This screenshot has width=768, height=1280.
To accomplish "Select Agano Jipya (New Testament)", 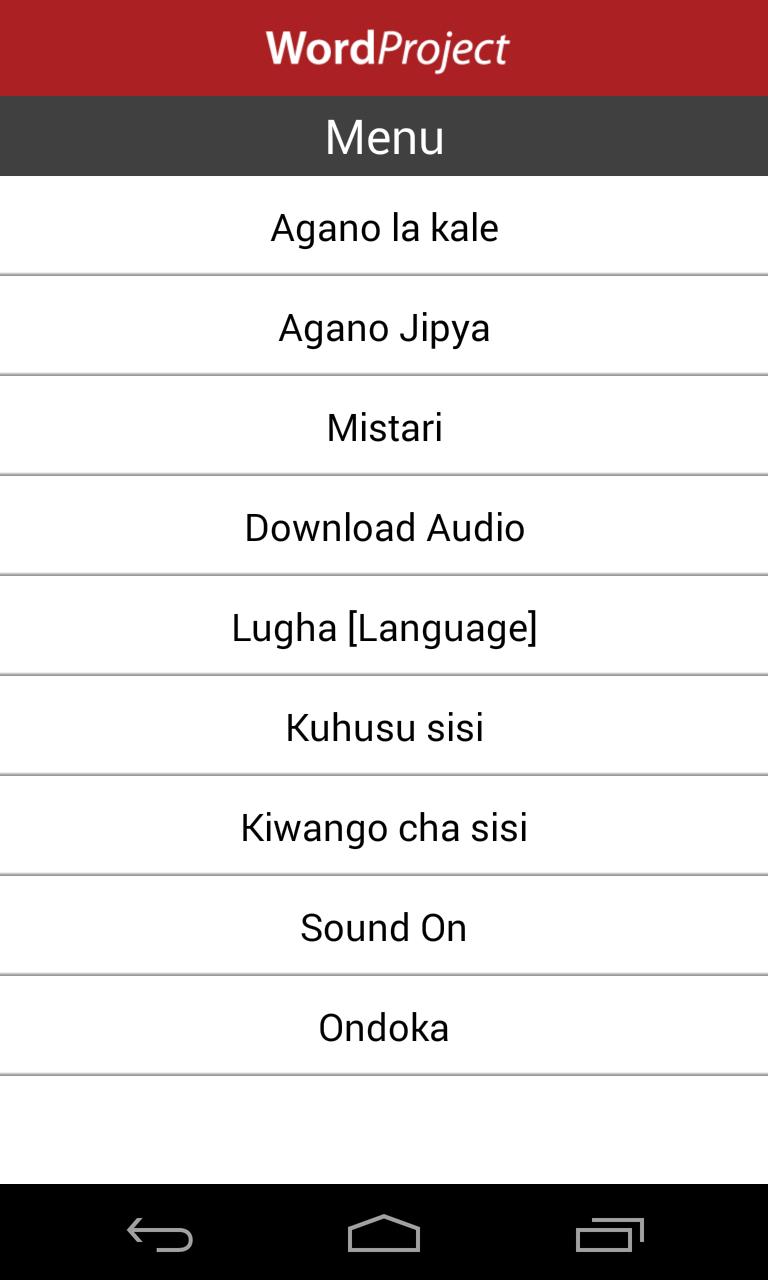I will (x=384, y=326).
